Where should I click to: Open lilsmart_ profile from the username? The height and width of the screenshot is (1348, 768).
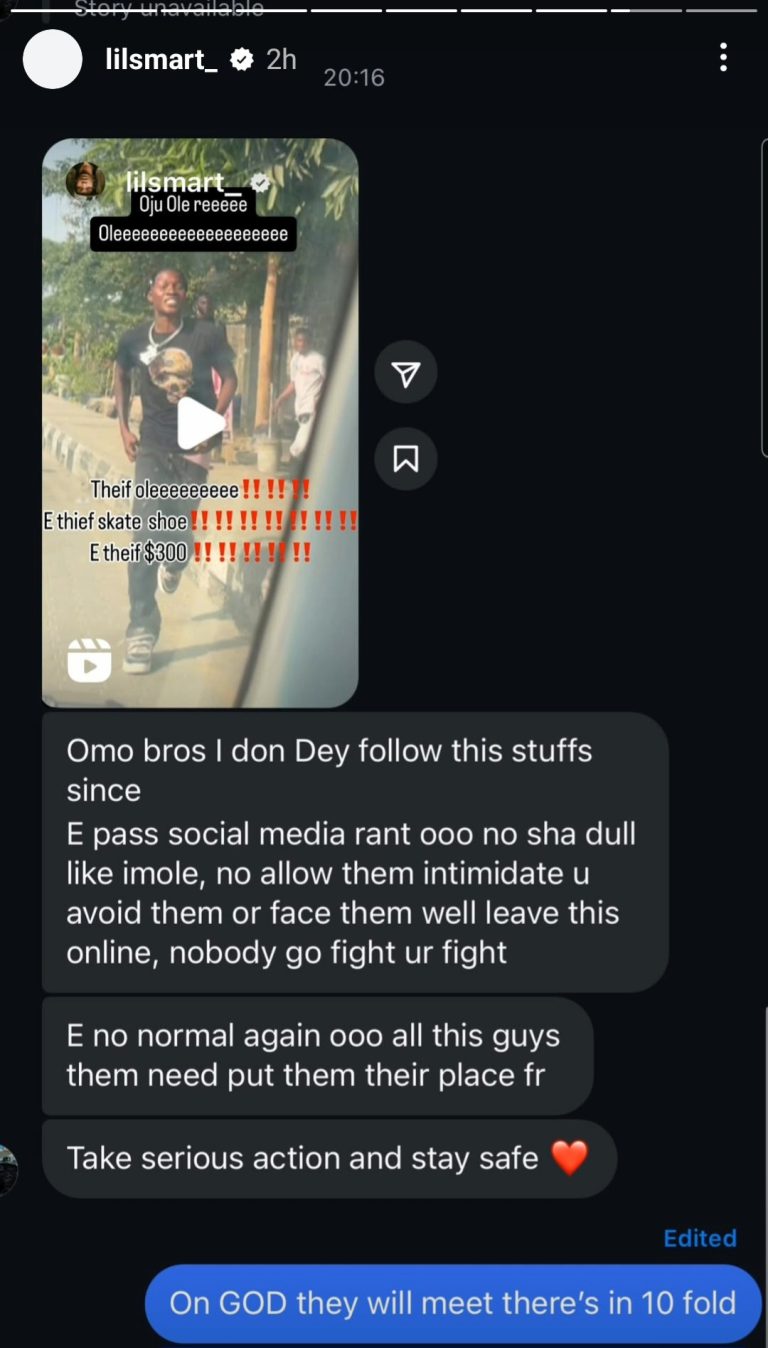point(161,60)
